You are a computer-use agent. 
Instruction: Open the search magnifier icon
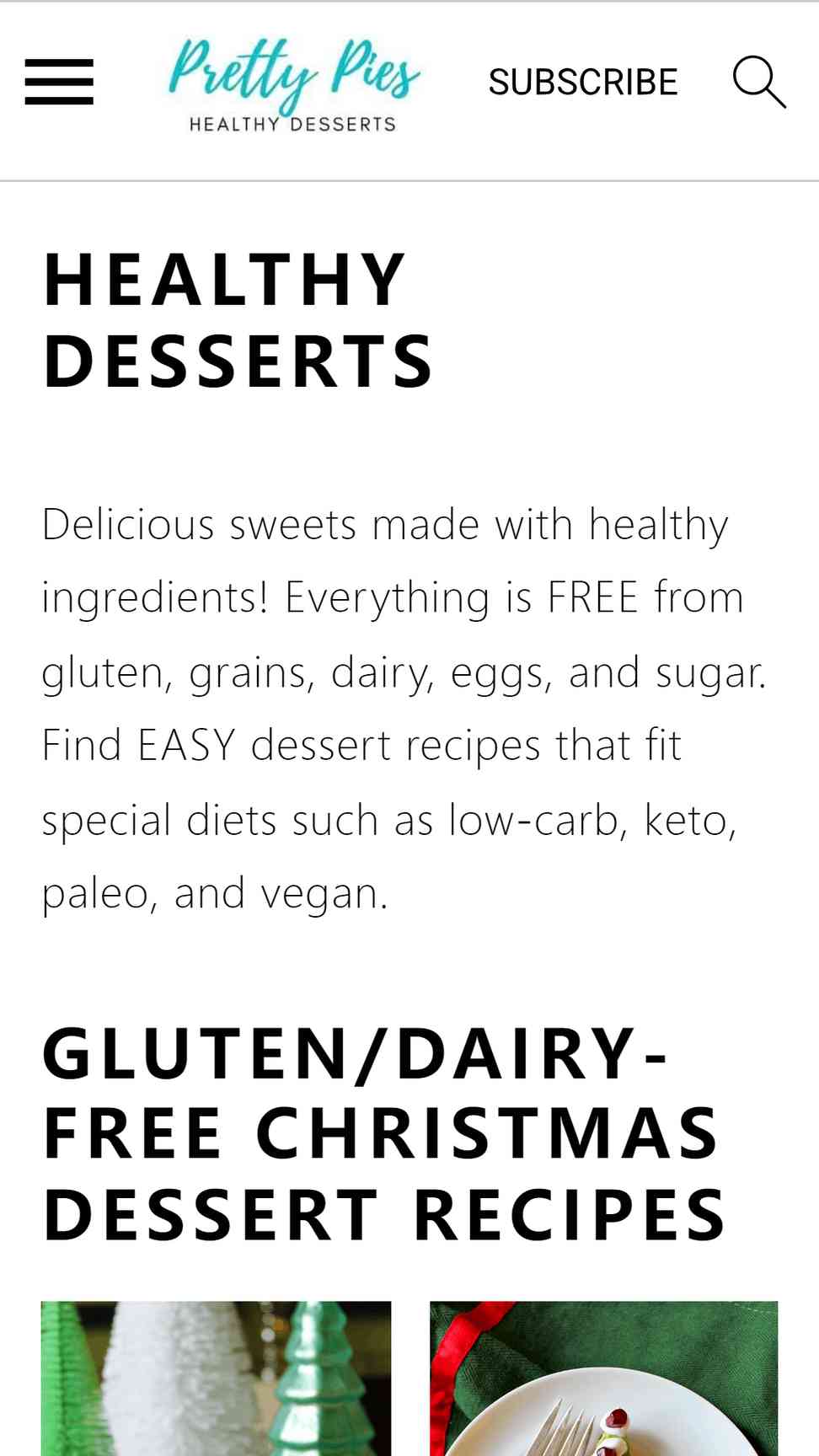[759, 82]
